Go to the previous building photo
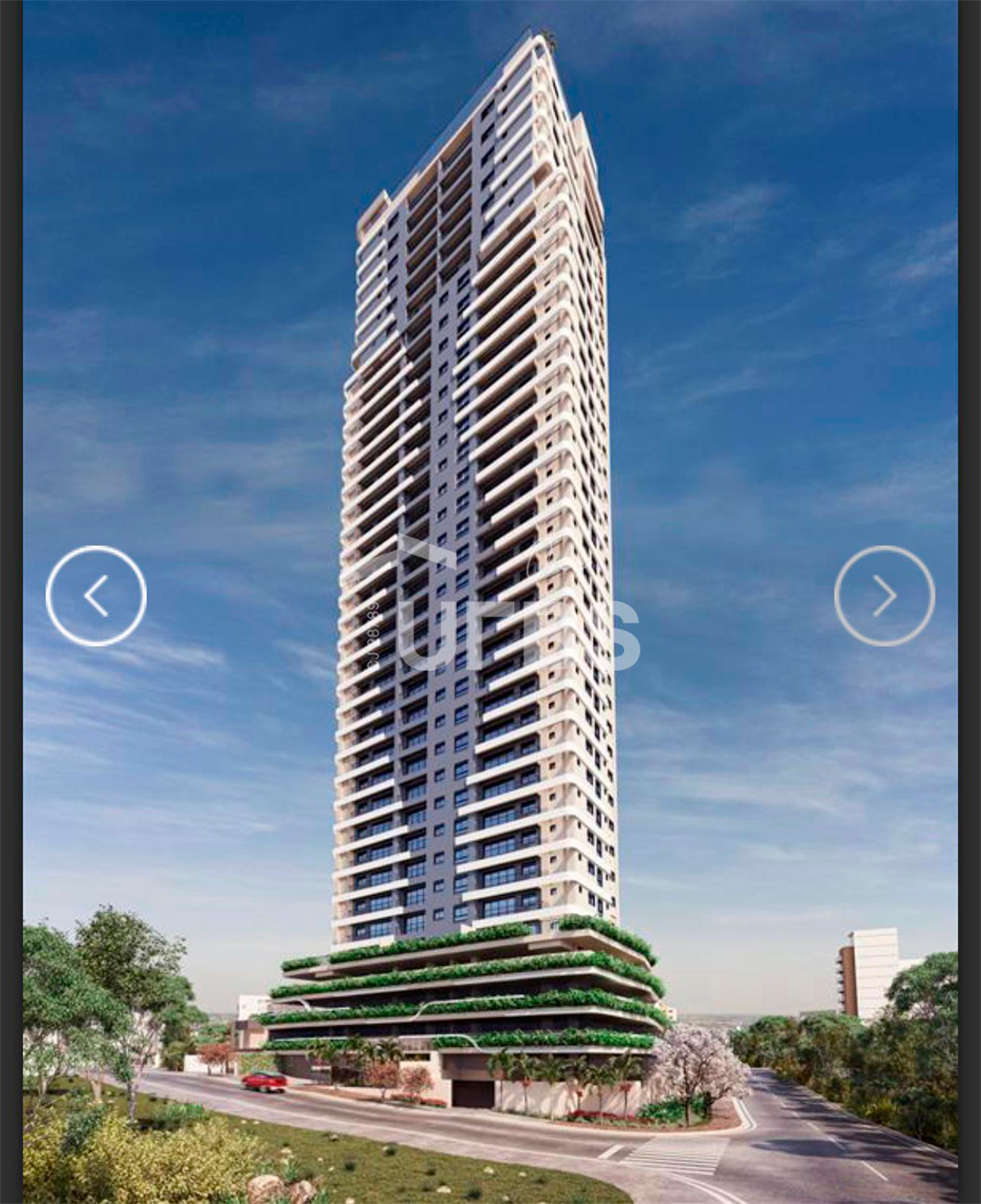This screenshot has width=981, height=1204. tap(96, 596)
